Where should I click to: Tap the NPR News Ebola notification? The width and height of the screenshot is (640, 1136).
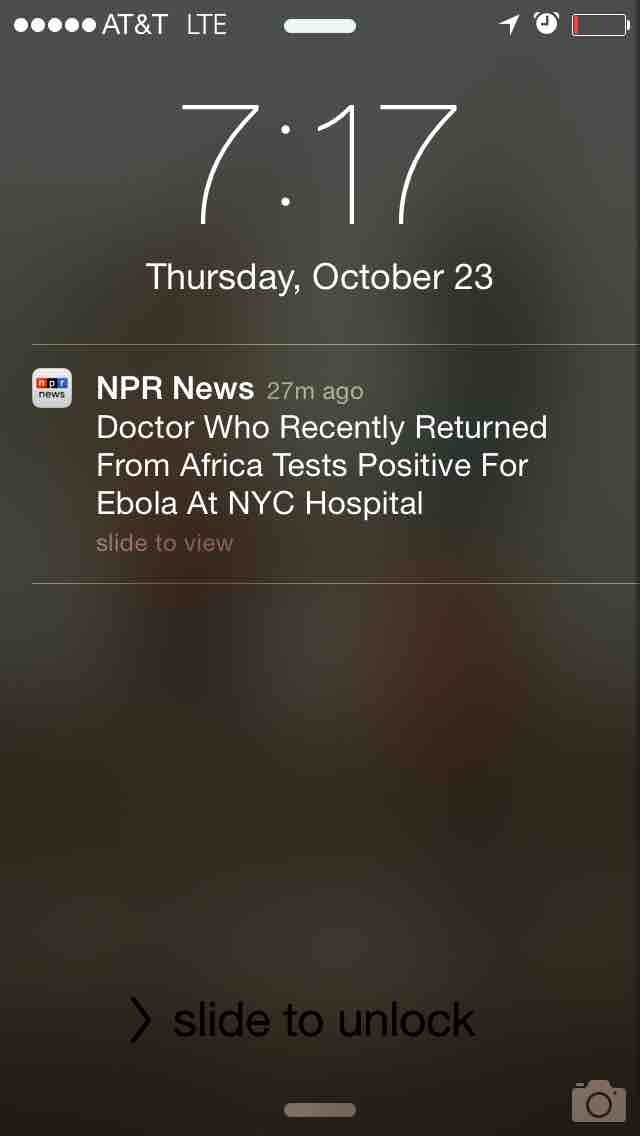[320, 464]
